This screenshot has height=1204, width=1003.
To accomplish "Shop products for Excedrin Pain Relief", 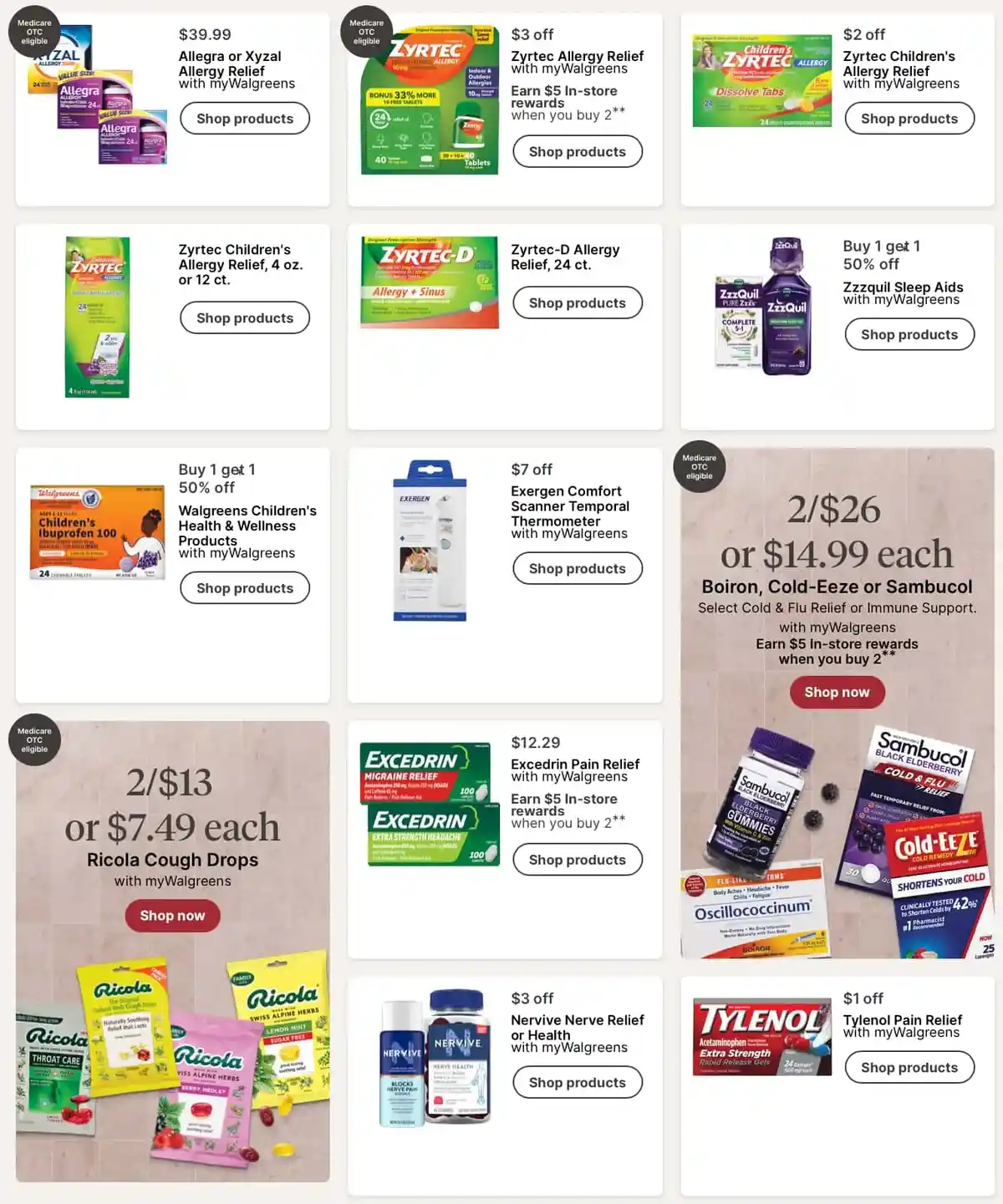I will (577, 860).
